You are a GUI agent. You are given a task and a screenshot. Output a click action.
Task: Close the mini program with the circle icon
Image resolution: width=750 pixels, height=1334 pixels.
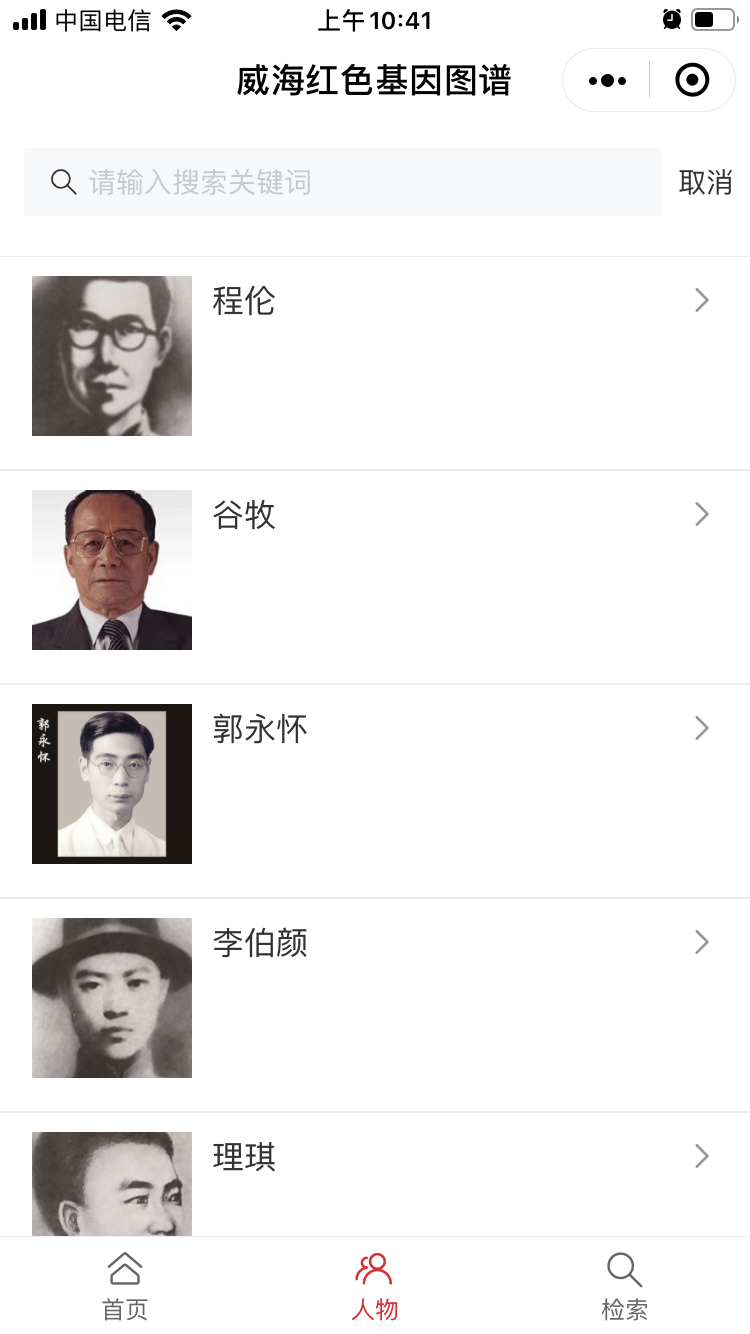click(x=692, y=80)
